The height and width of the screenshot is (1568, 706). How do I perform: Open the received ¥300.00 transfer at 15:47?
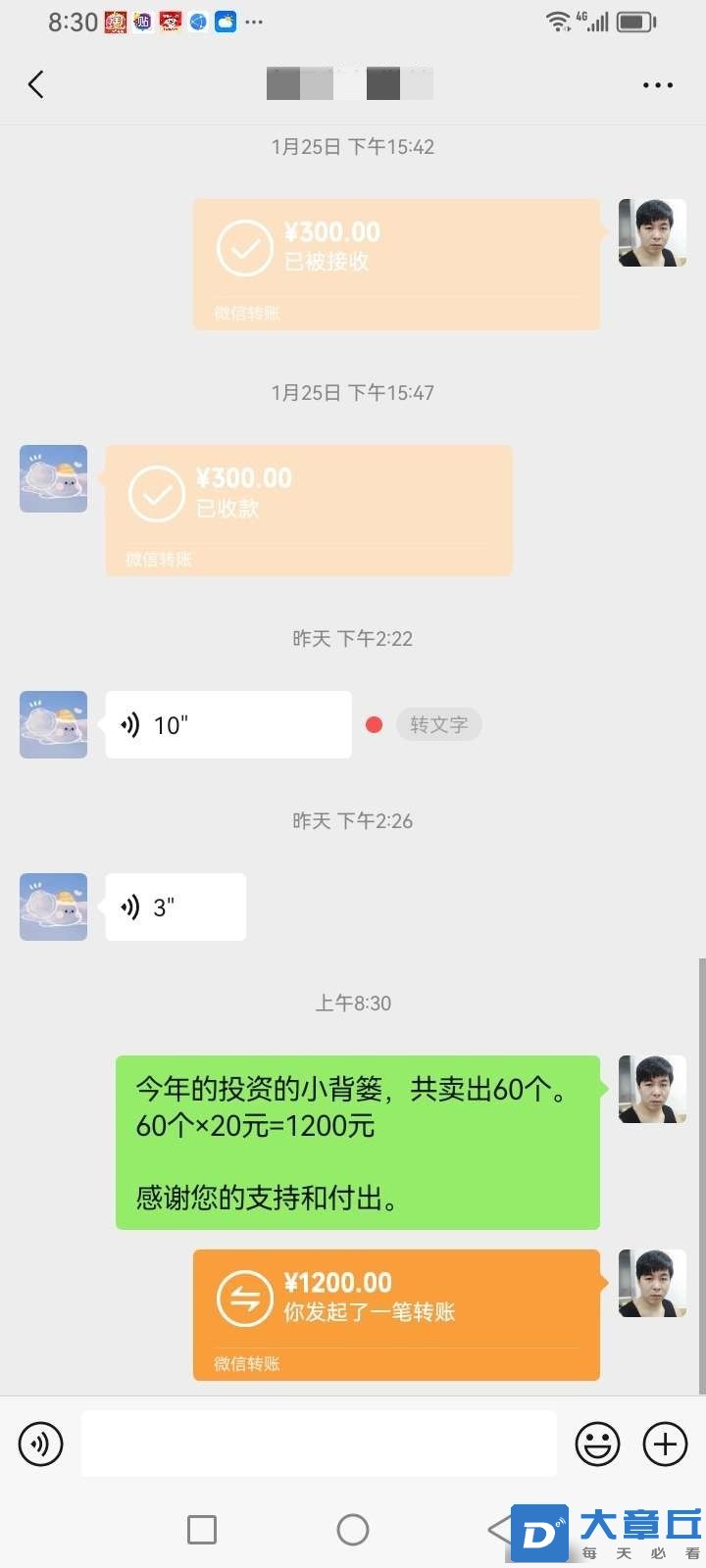(309, 510)
